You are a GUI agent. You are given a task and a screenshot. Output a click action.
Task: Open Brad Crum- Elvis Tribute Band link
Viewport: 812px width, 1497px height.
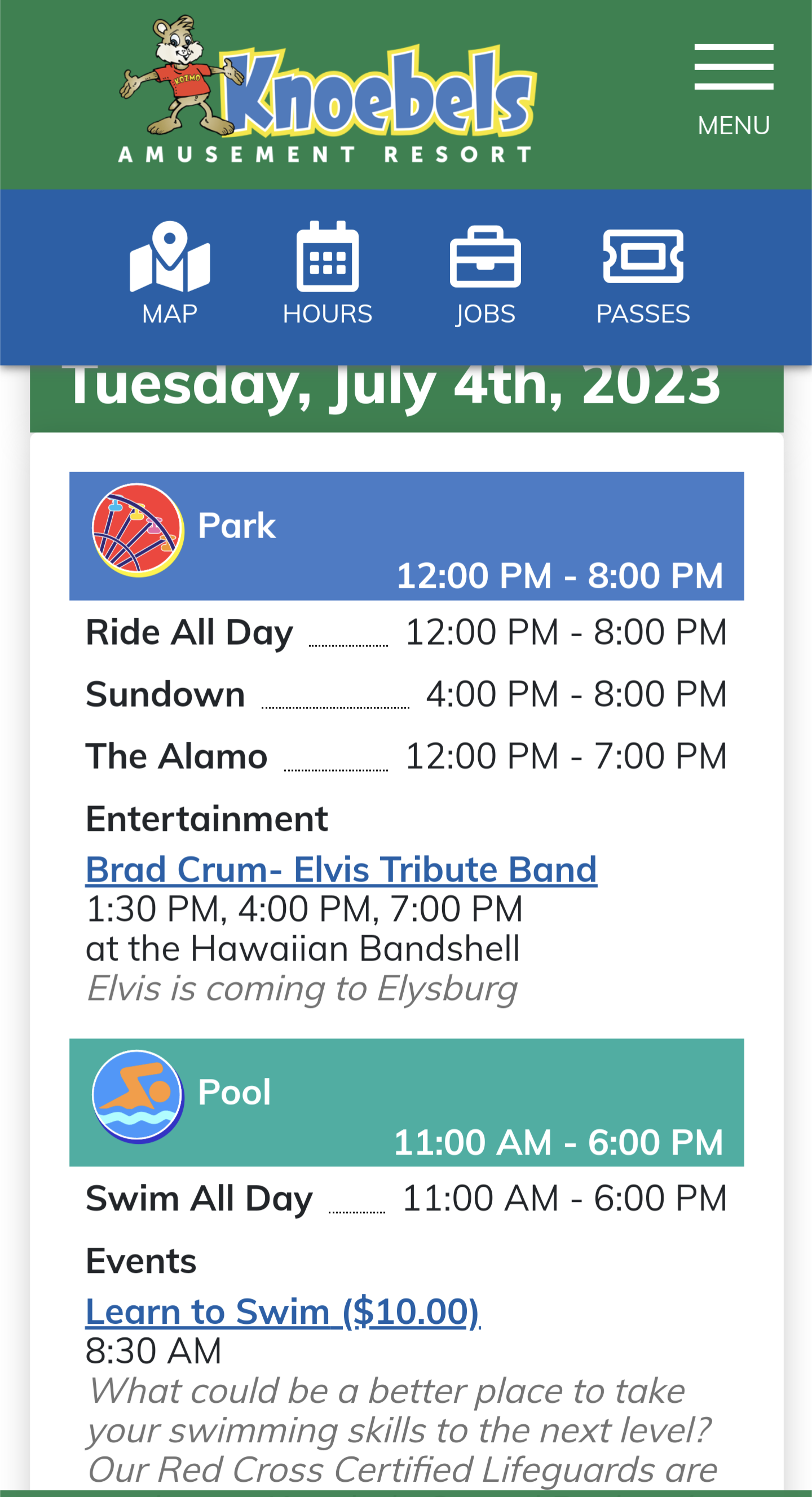(341, 869)
